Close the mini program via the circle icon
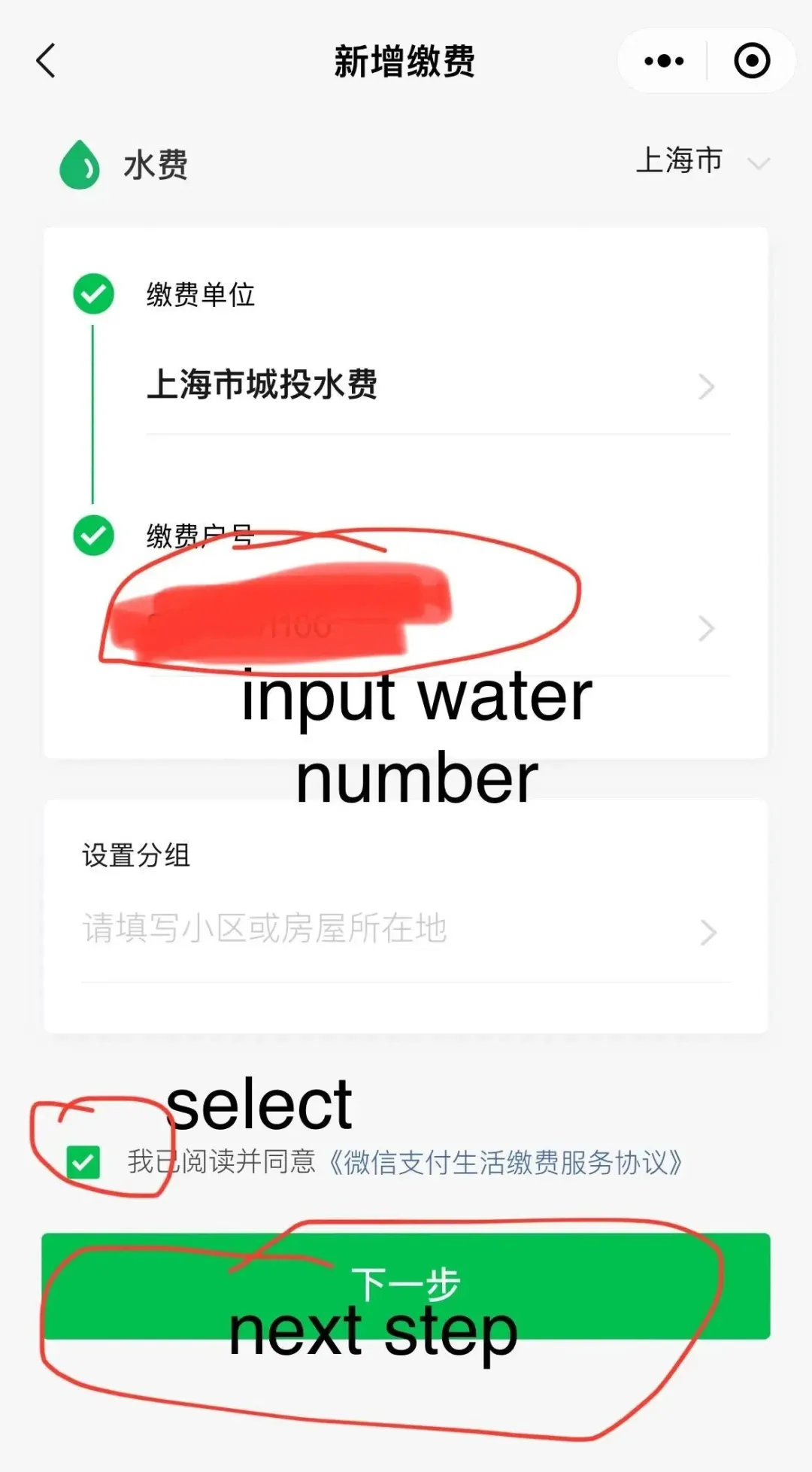 [751, 61]
